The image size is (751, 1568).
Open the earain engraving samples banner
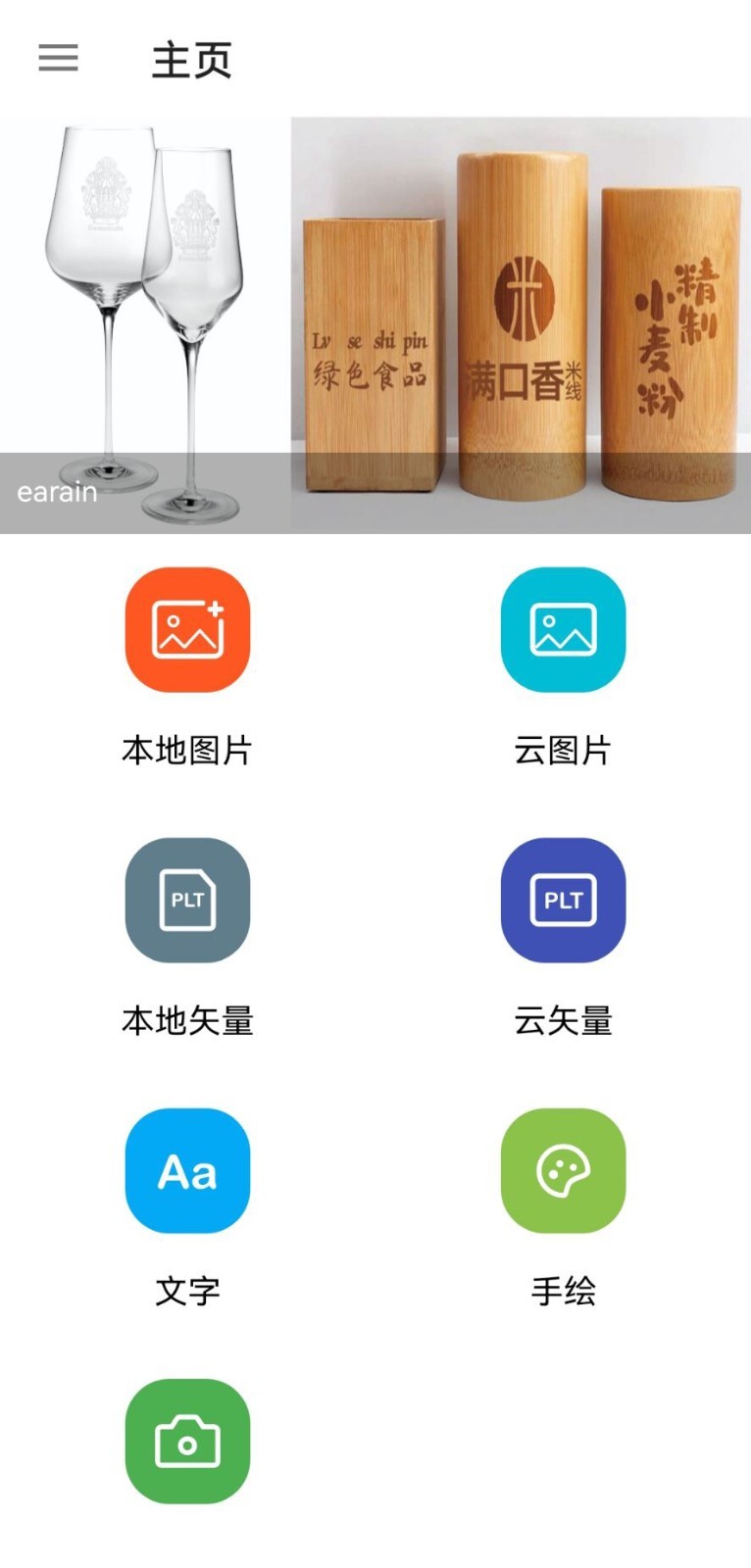tap(375, 325)
